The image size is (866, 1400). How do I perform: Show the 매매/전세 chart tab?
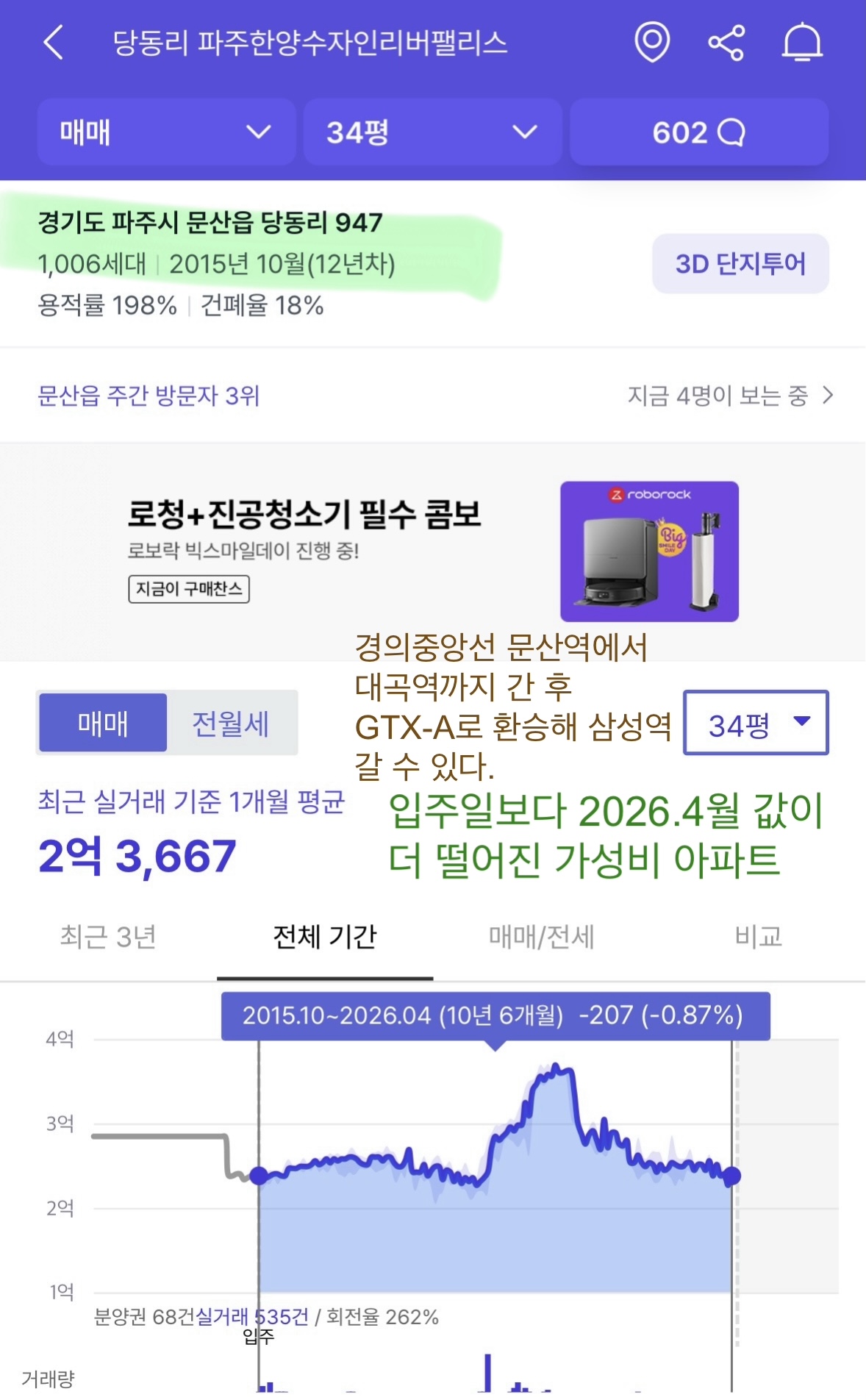click(541, 937)
